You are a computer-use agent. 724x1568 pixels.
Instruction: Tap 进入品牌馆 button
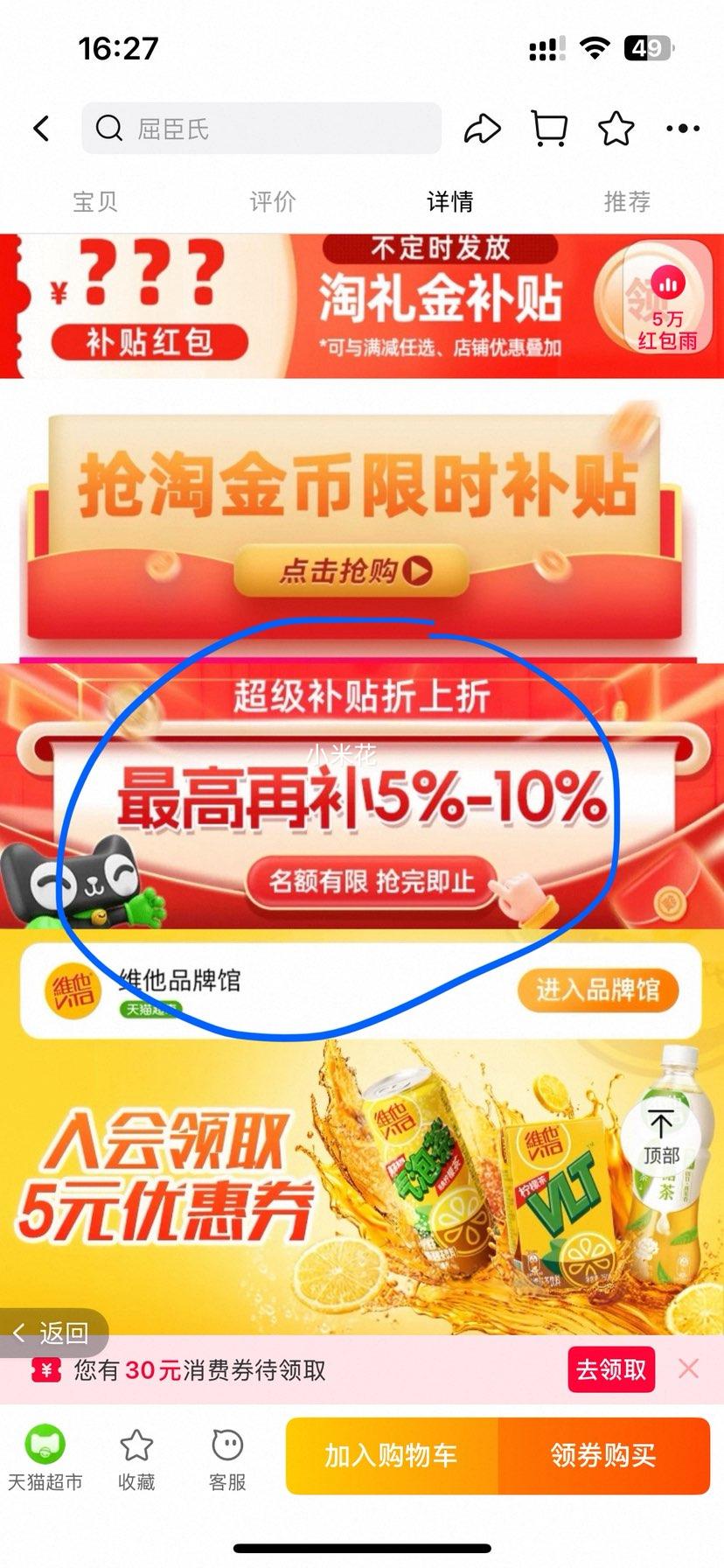(x=597, y=990)
